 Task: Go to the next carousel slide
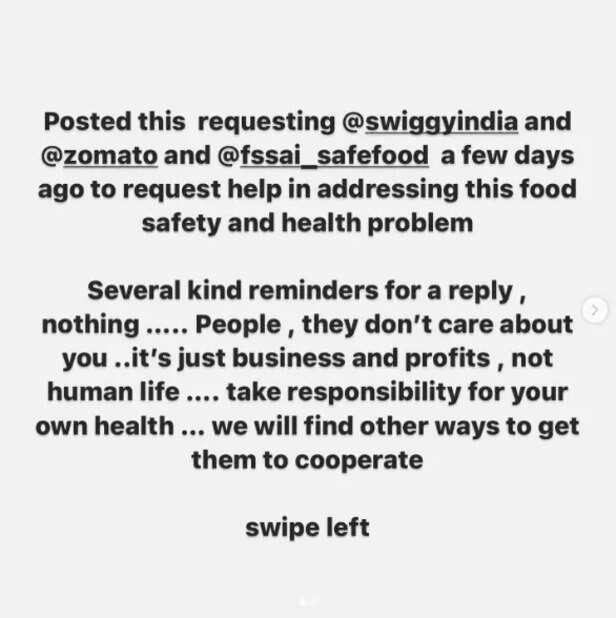click(x=595, y=310)
